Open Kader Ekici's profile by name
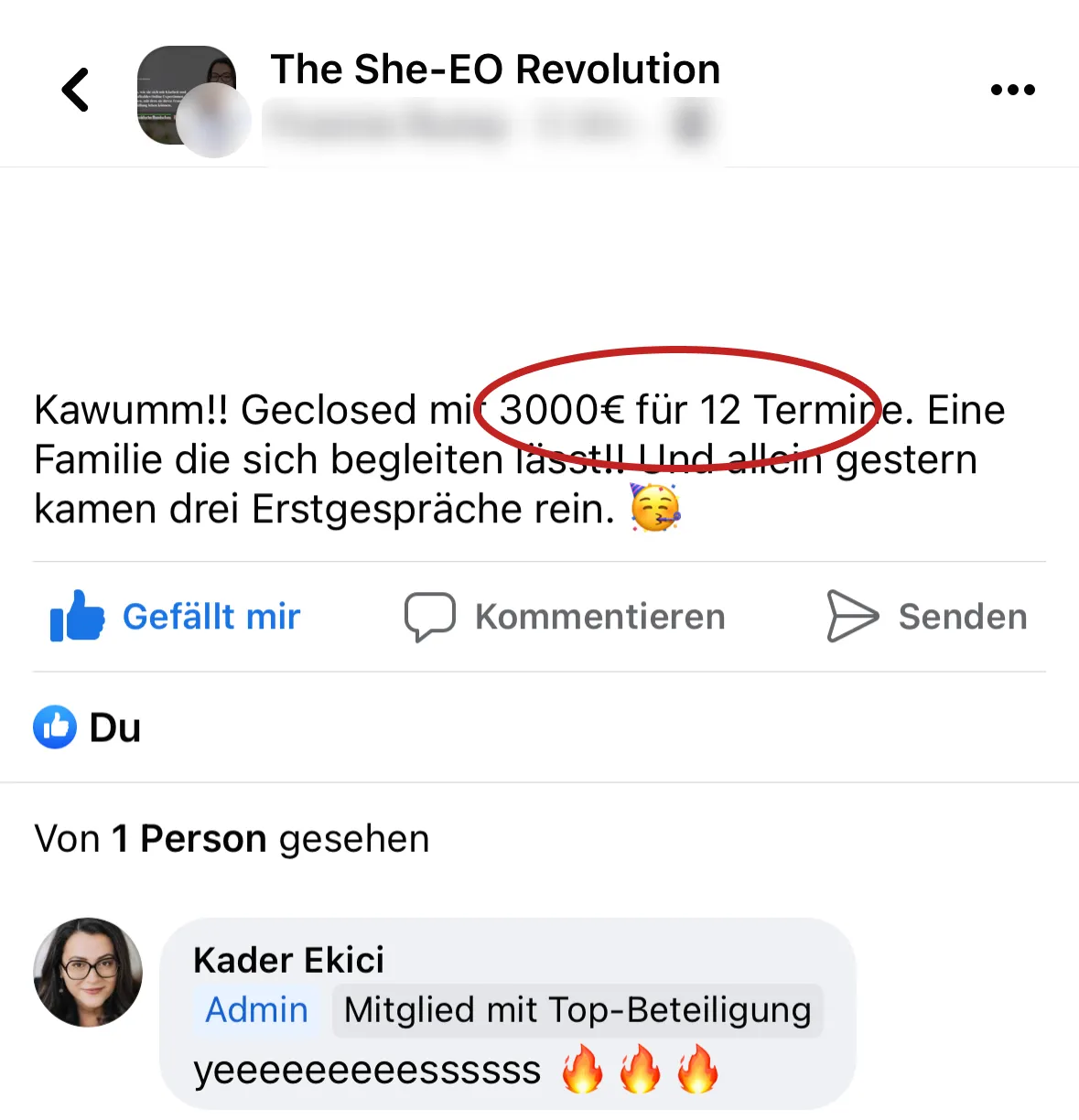The height and width of the screenshot is (1120, 1079). click(x=288, y=960)
